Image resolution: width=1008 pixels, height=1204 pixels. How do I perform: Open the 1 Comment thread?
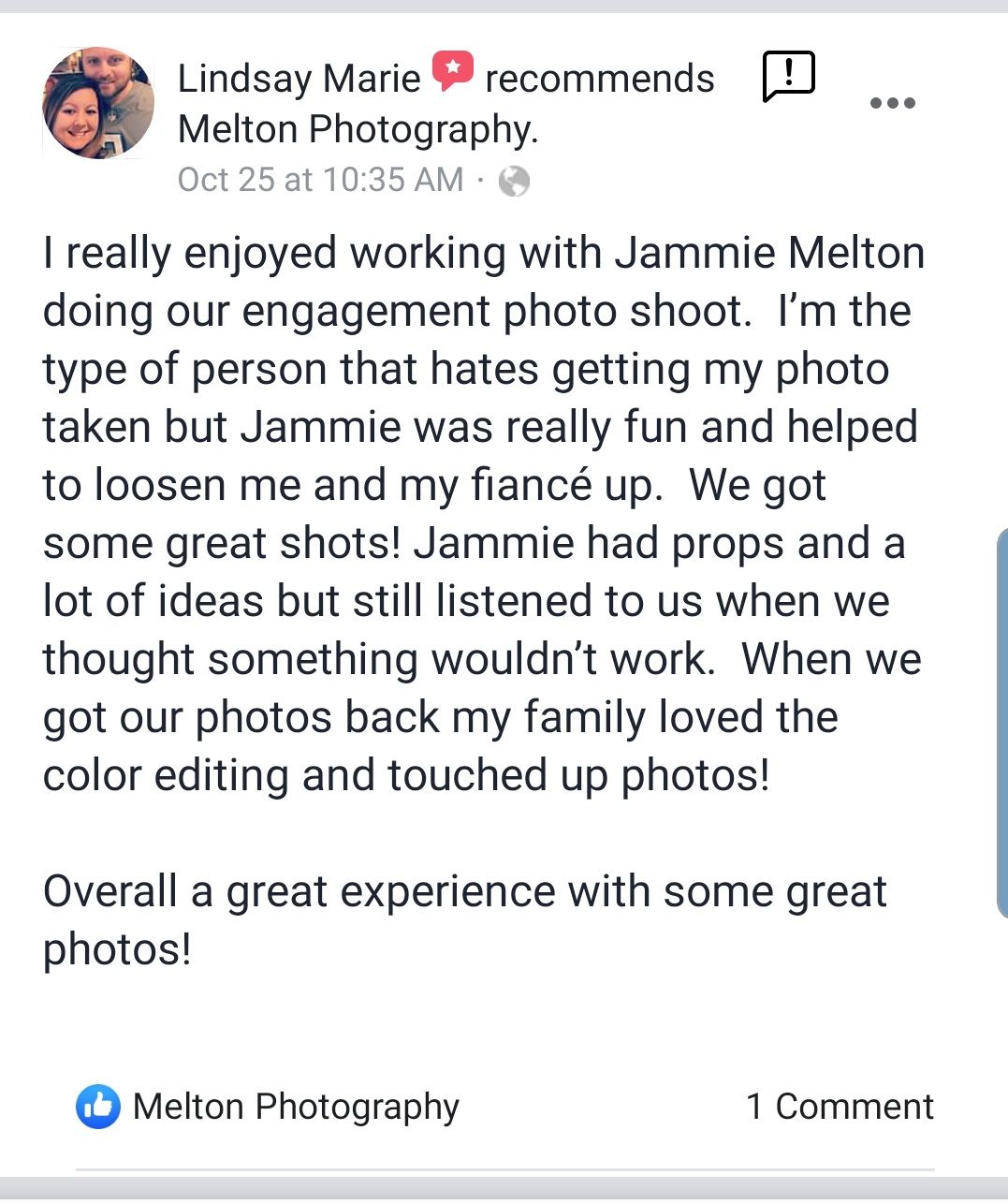[840, 1107]
